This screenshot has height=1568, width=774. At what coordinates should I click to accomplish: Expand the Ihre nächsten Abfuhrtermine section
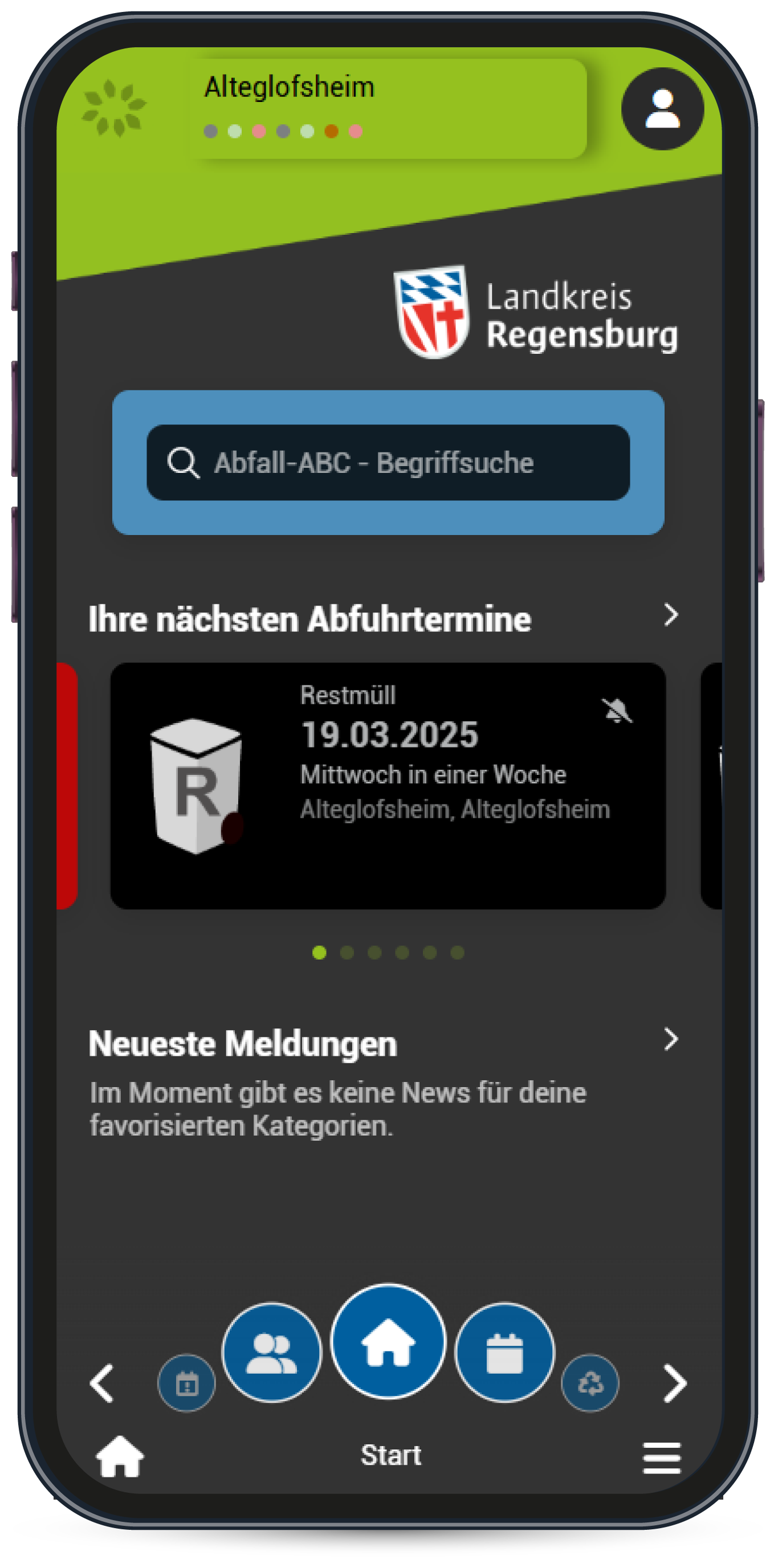click(x=670, y=615)
